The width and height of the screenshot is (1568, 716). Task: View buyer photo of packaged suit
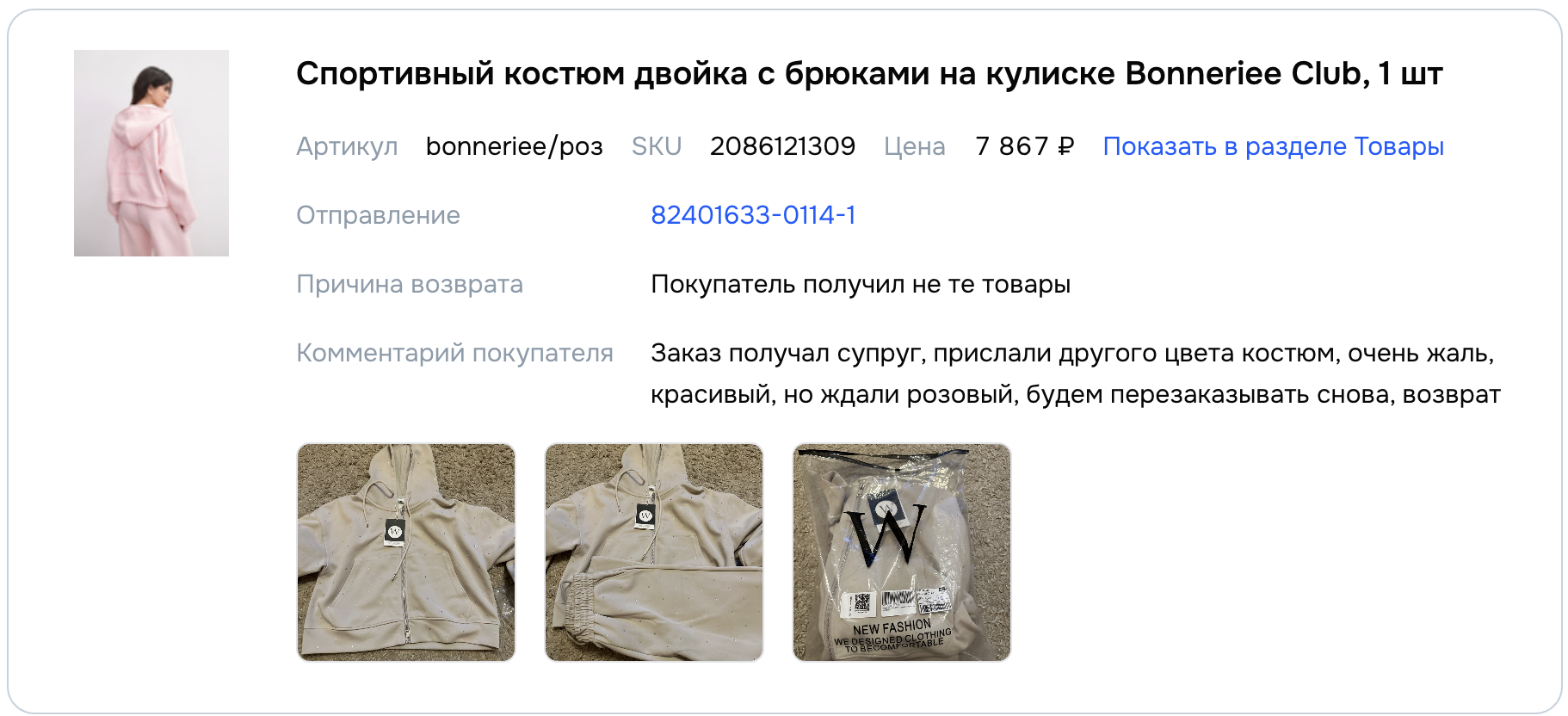coord(901,552)
